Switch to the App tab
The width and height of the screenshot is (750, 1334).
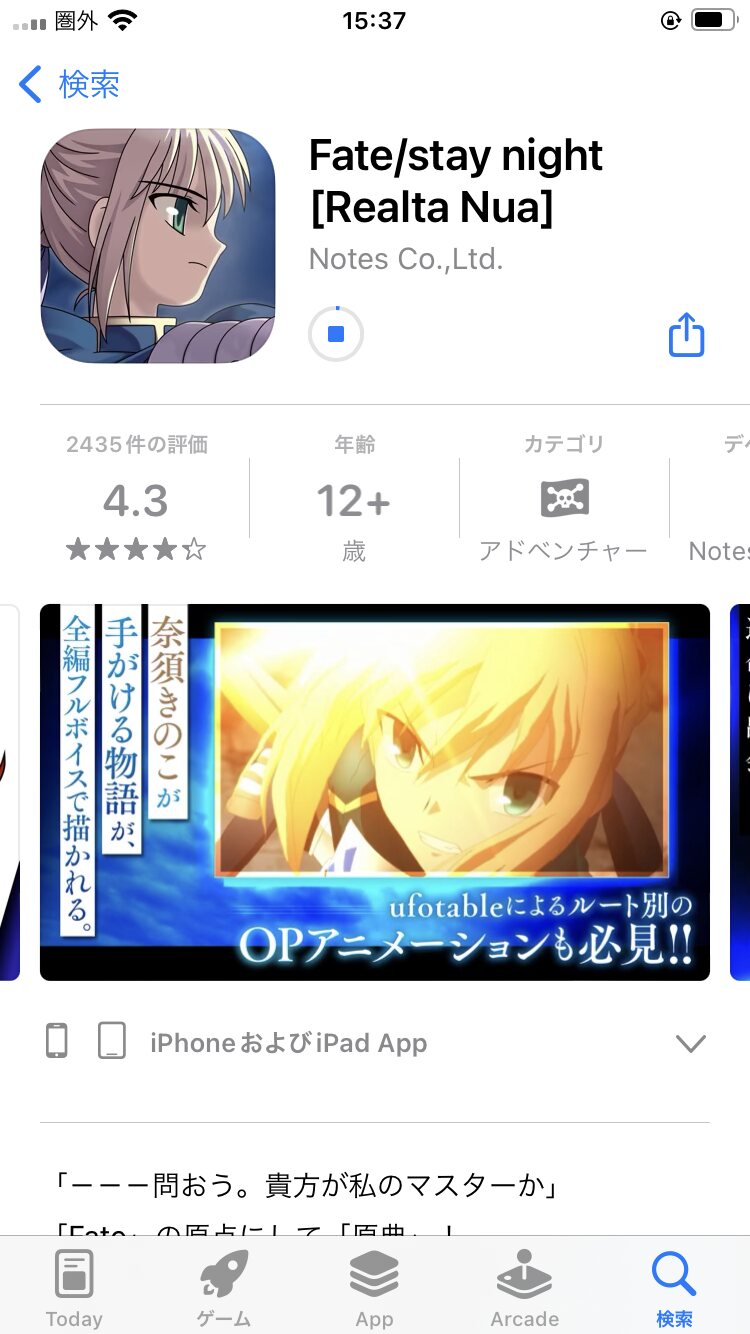(x=374, y=1288)
